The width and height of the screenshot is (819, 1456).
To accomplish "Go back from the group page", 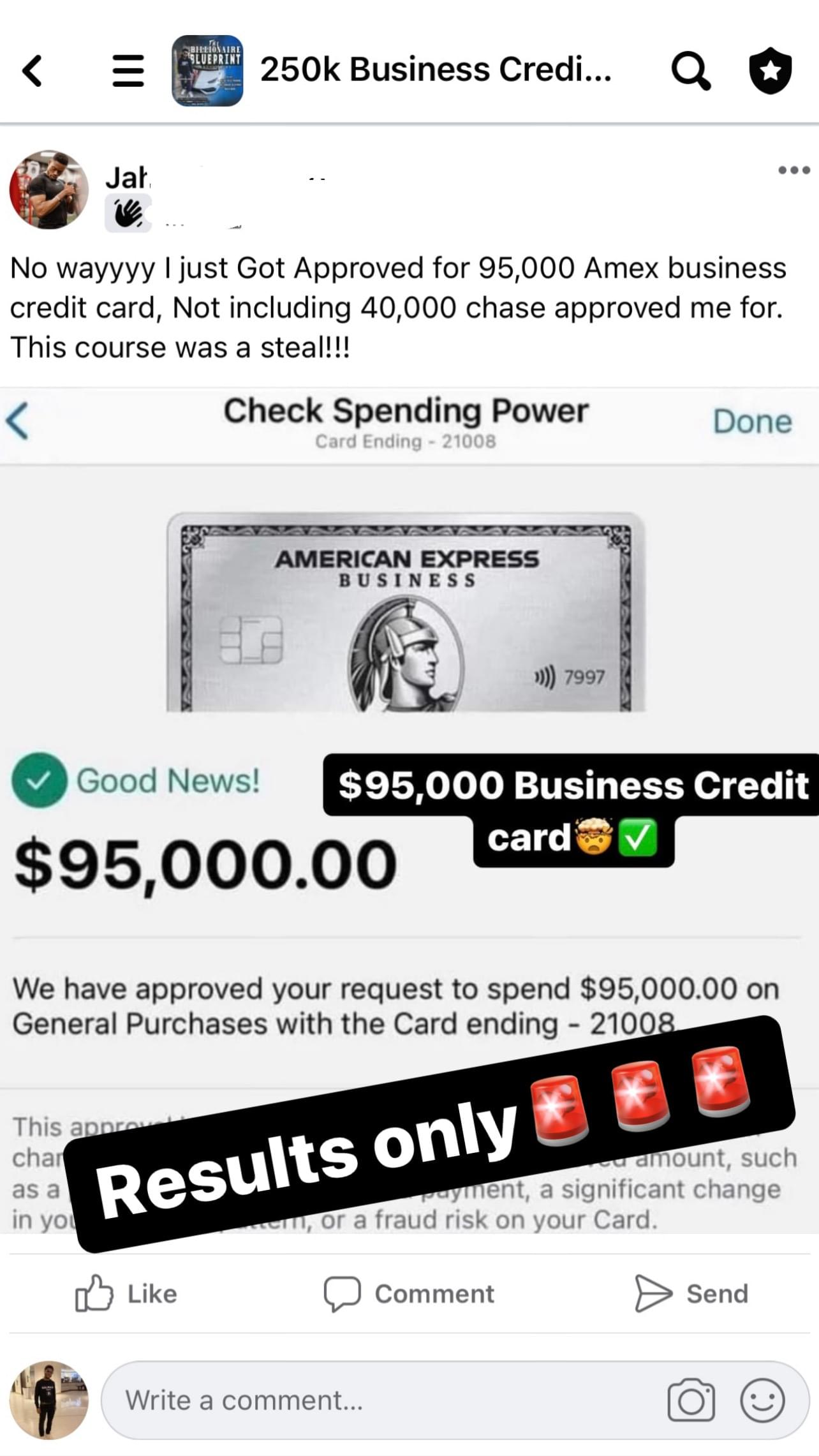I will (32, 70).
